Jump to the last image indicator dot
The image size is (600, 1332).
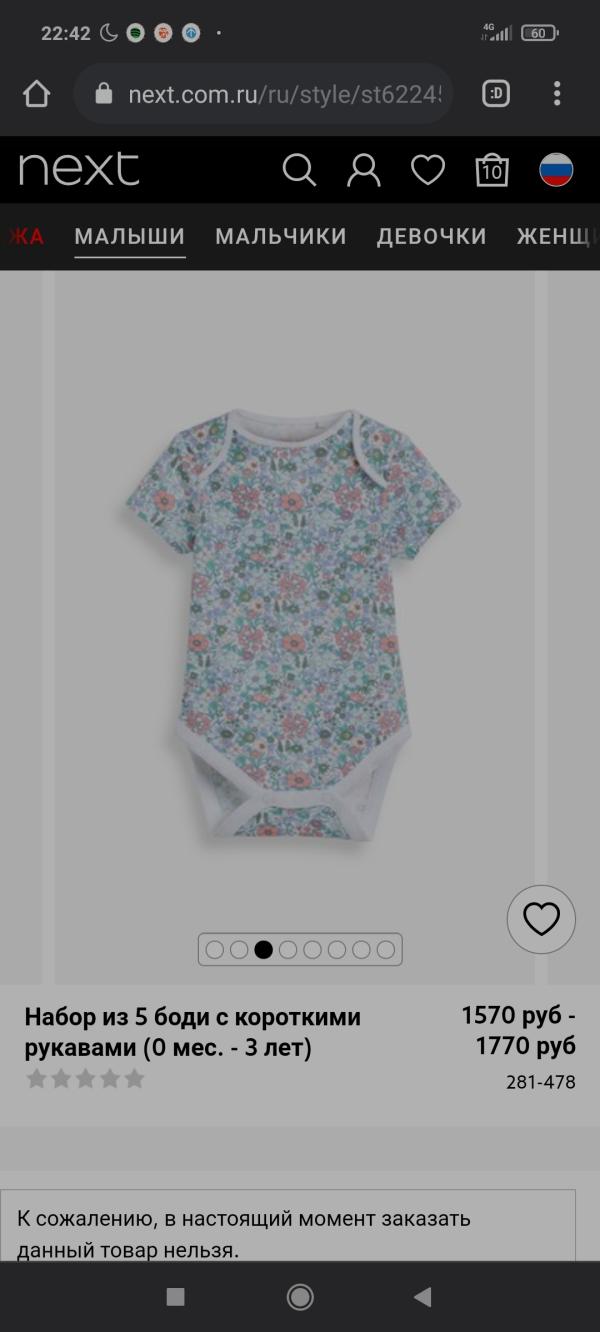coord(386,950)
